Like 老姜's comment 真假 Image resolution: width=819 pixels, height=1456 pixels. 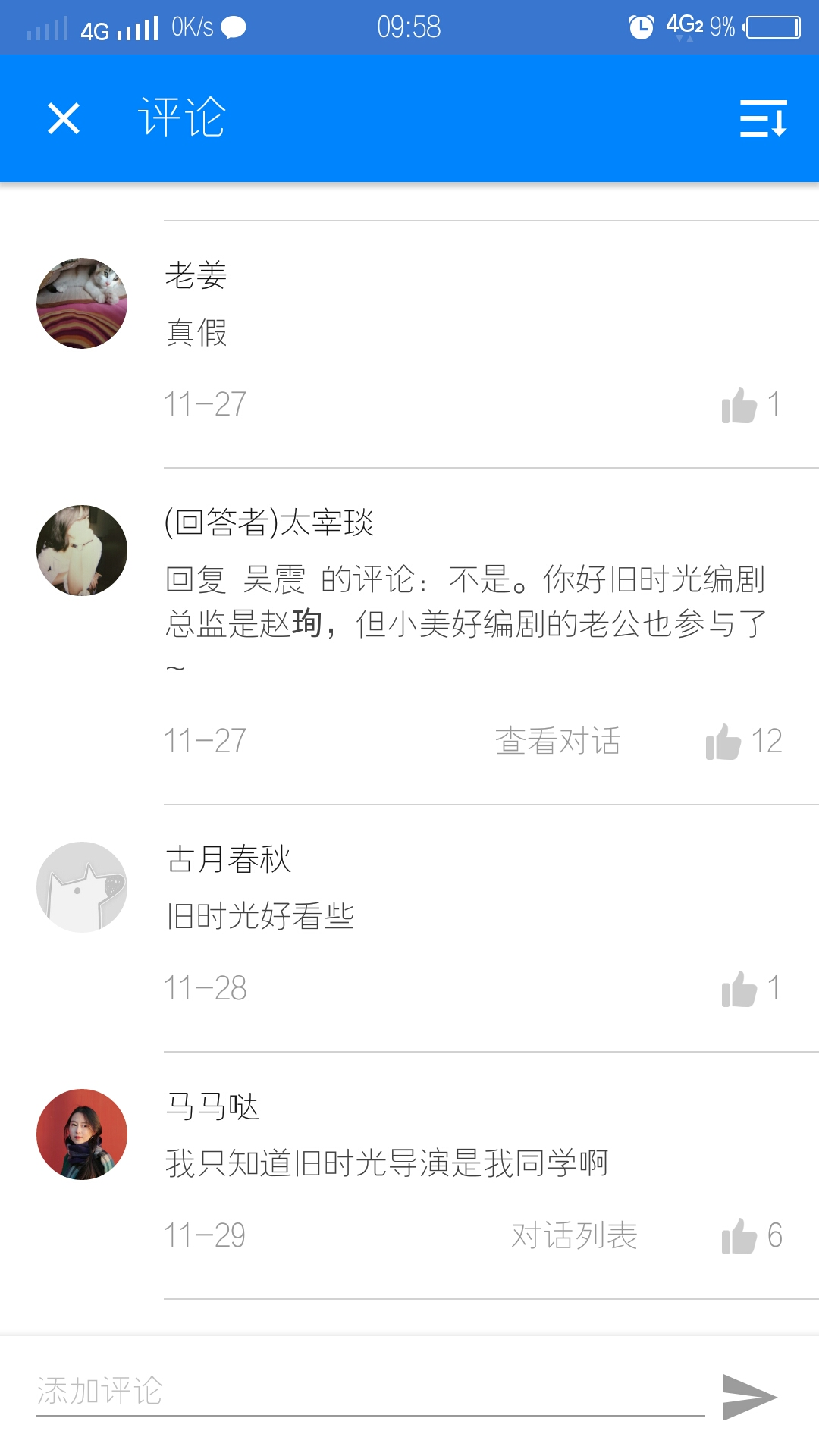point(740,405)
